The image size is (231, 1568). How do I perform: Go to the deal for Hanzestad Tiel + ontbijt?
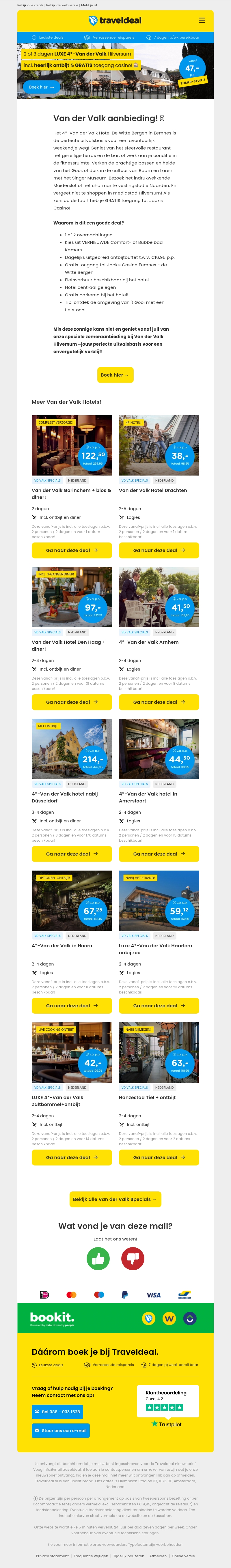point(159,1157)
